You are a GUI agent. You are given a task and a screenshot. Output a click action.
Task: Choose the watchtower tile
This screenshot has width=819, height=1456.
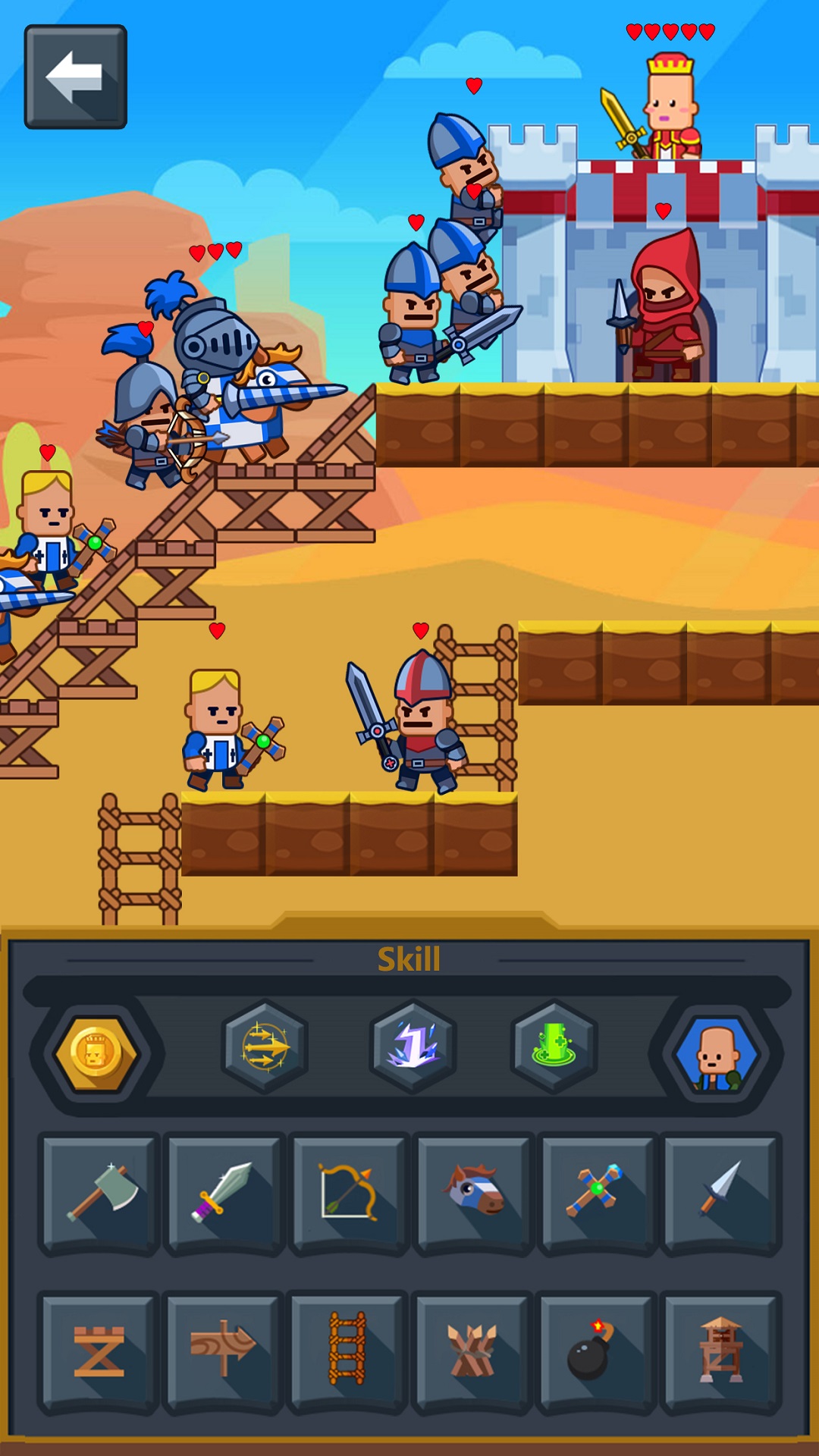(x=721, y=1352)
